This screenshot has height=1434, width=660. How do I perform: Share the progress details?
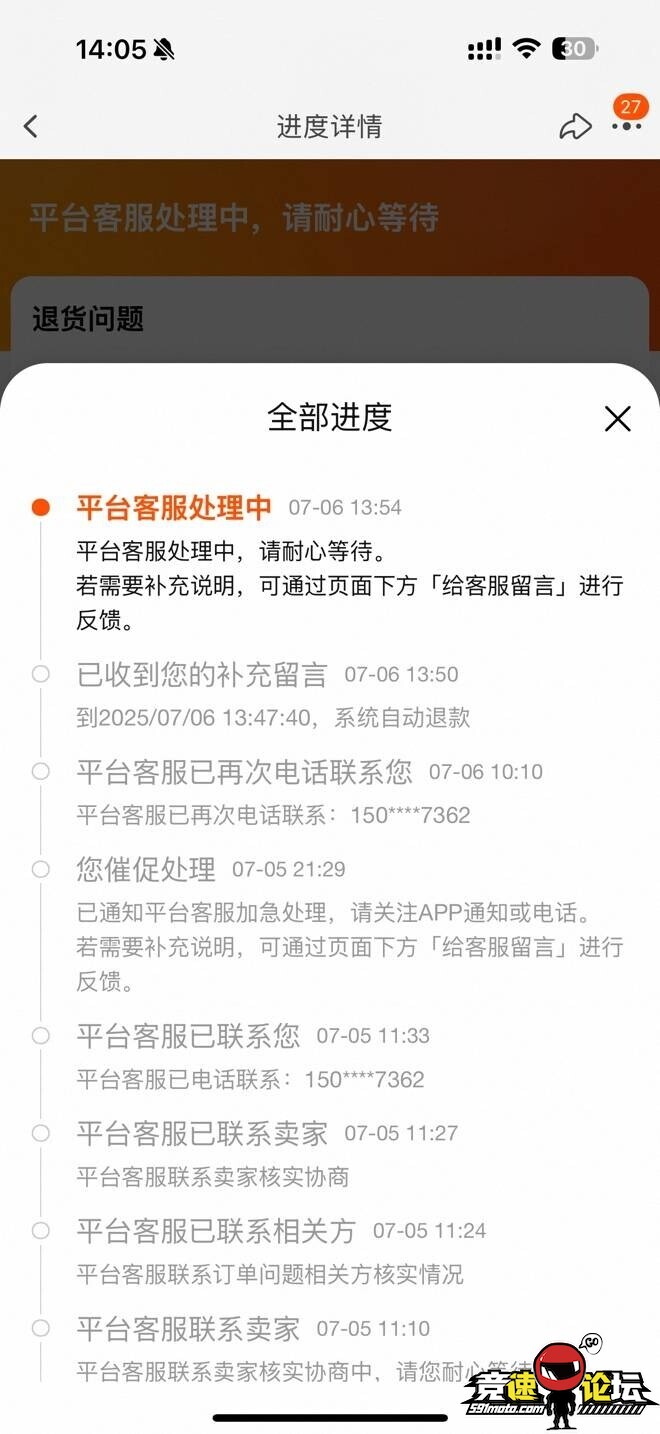coord(575,127)
